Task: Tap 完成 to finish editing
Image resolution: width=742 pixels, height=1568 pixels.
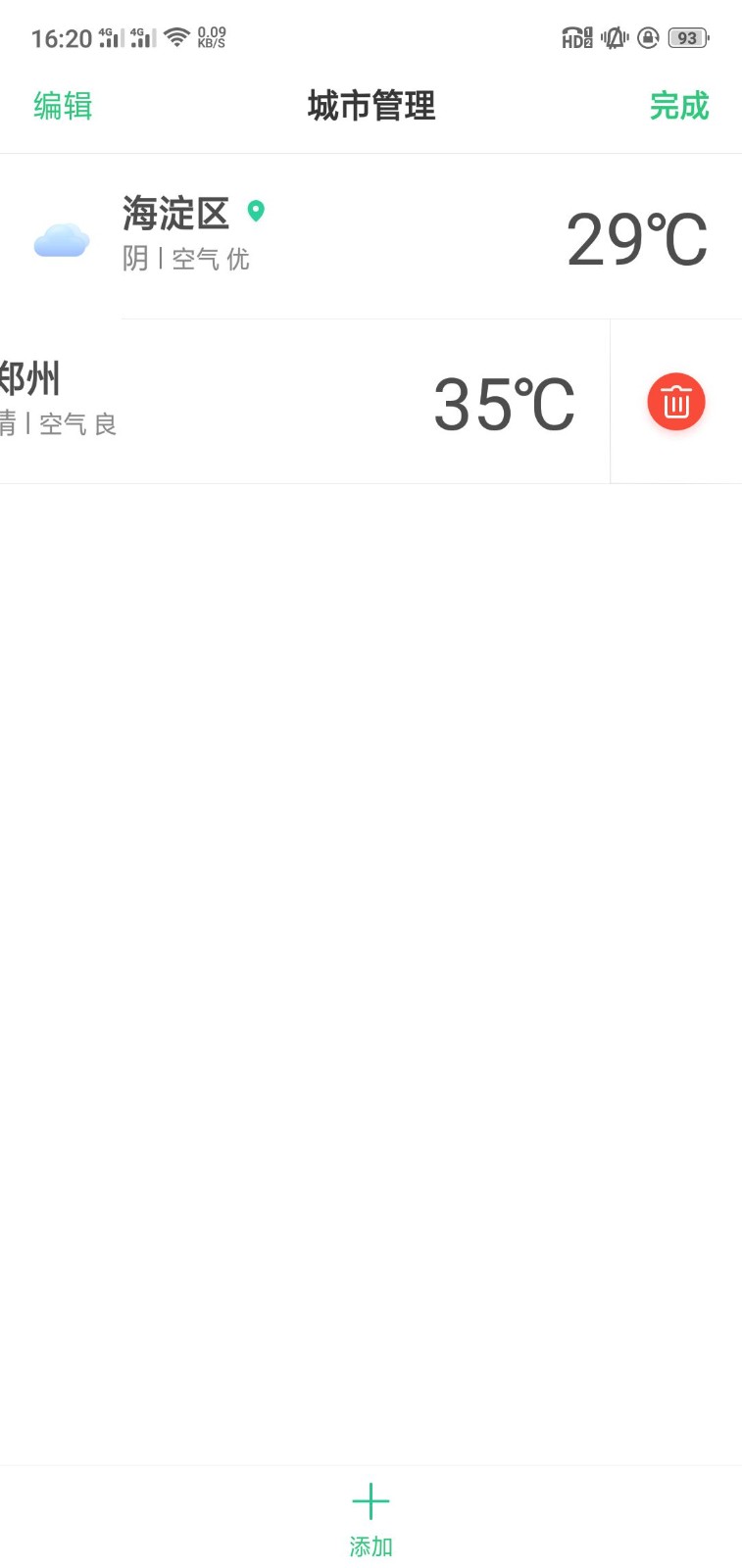Action: tap(680, 106)
